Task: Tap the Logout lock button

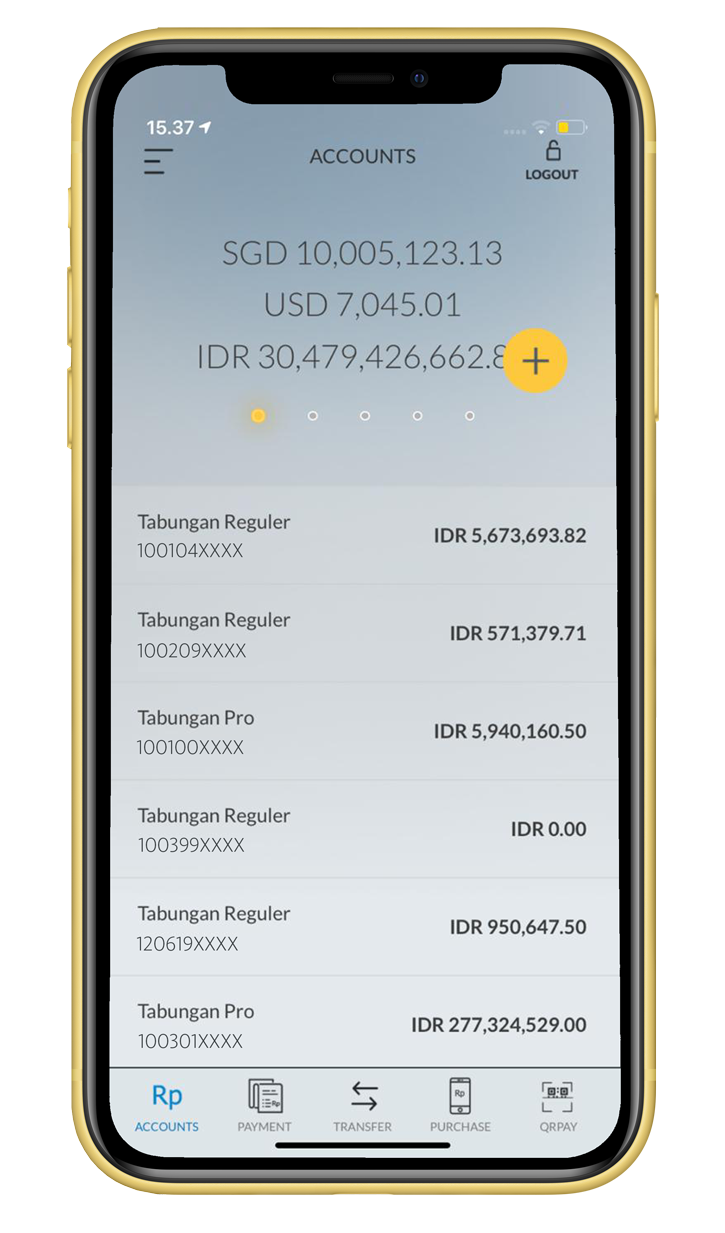Action: (x=552, y=160)
